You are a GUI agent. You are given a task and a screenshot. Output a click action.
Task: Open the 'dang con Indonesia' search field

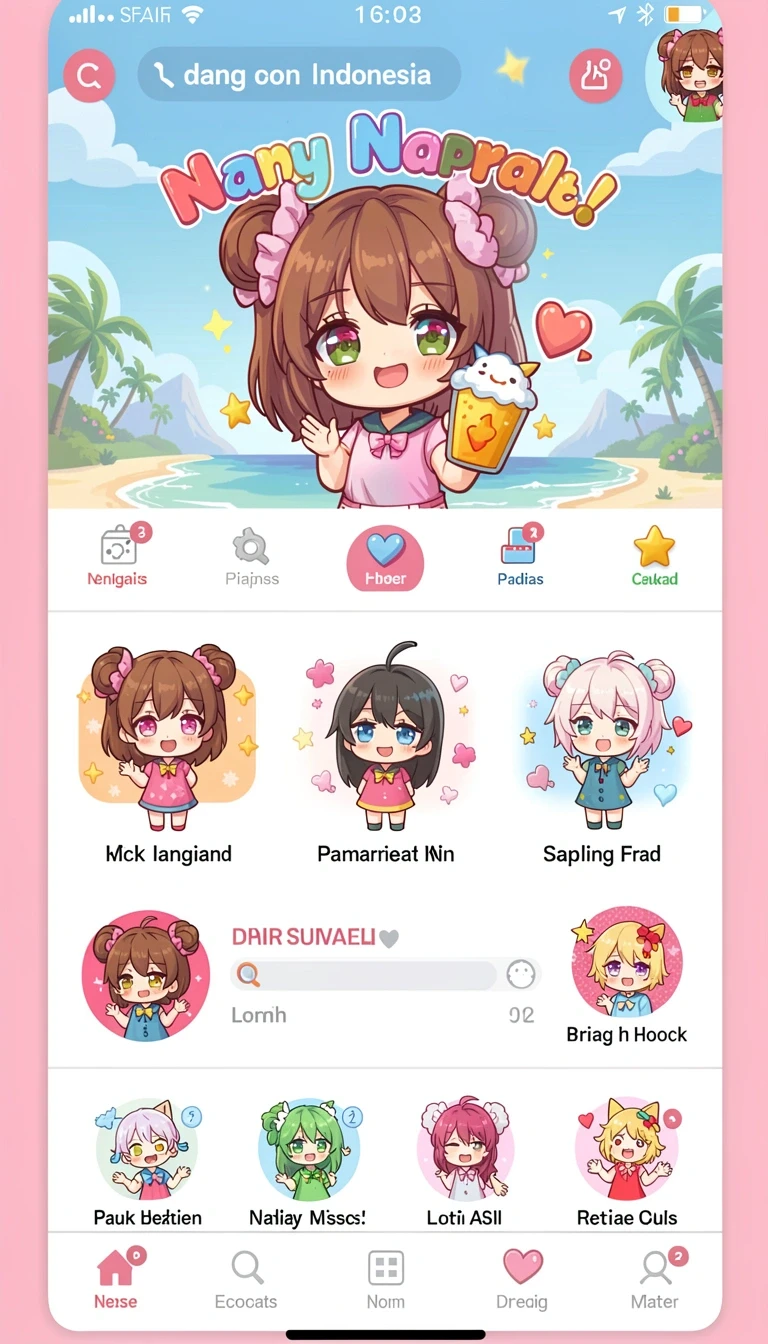[299, 74]
